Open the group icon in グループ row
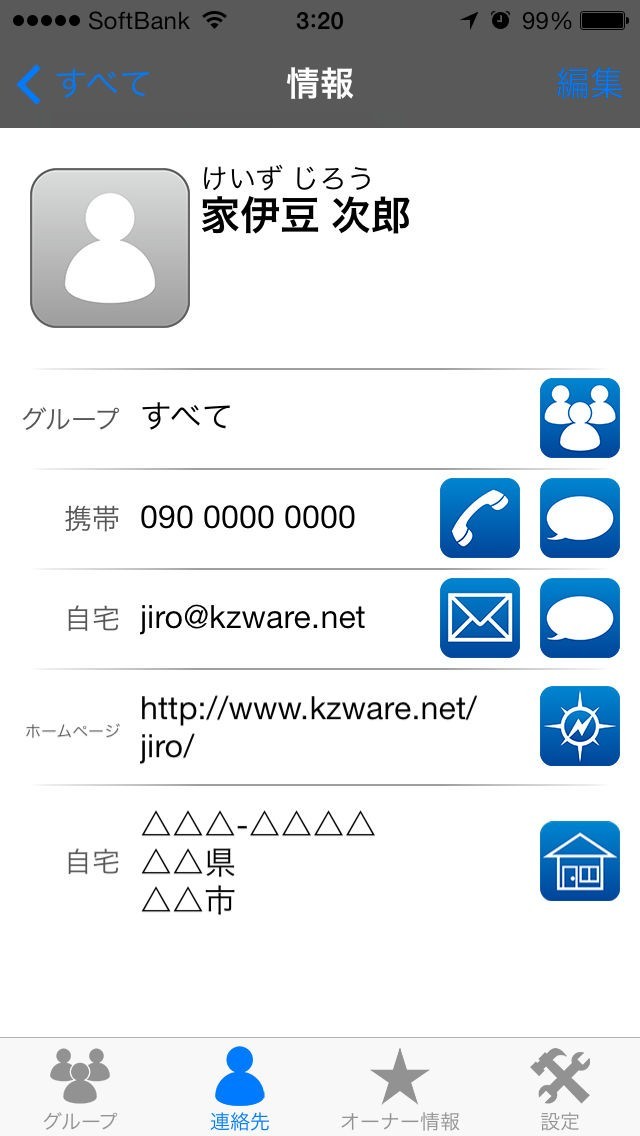This screenshot has width=640, height=1136. tap(580, 418)
